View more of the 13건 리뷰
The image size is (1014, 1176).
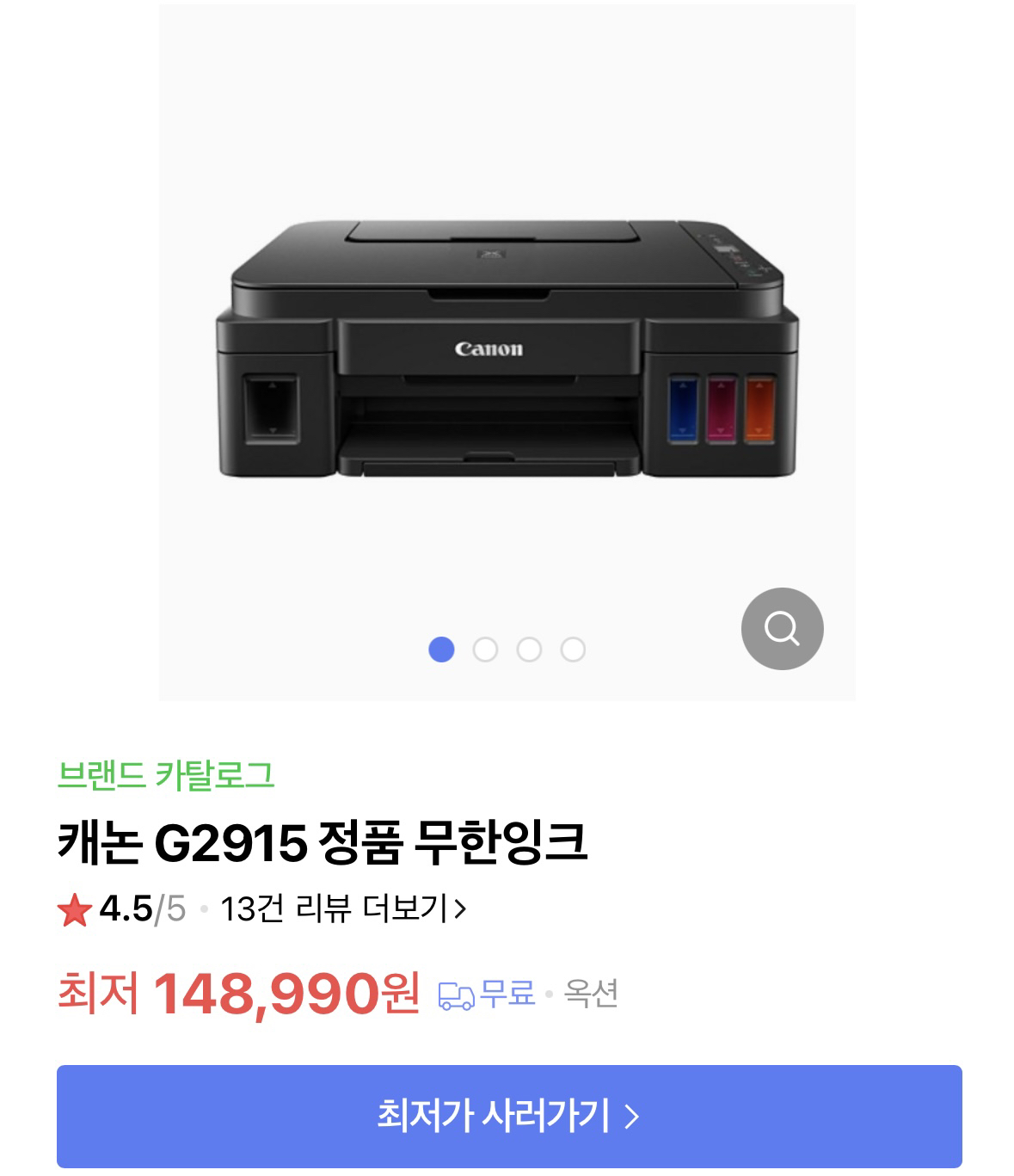[343, 908]
